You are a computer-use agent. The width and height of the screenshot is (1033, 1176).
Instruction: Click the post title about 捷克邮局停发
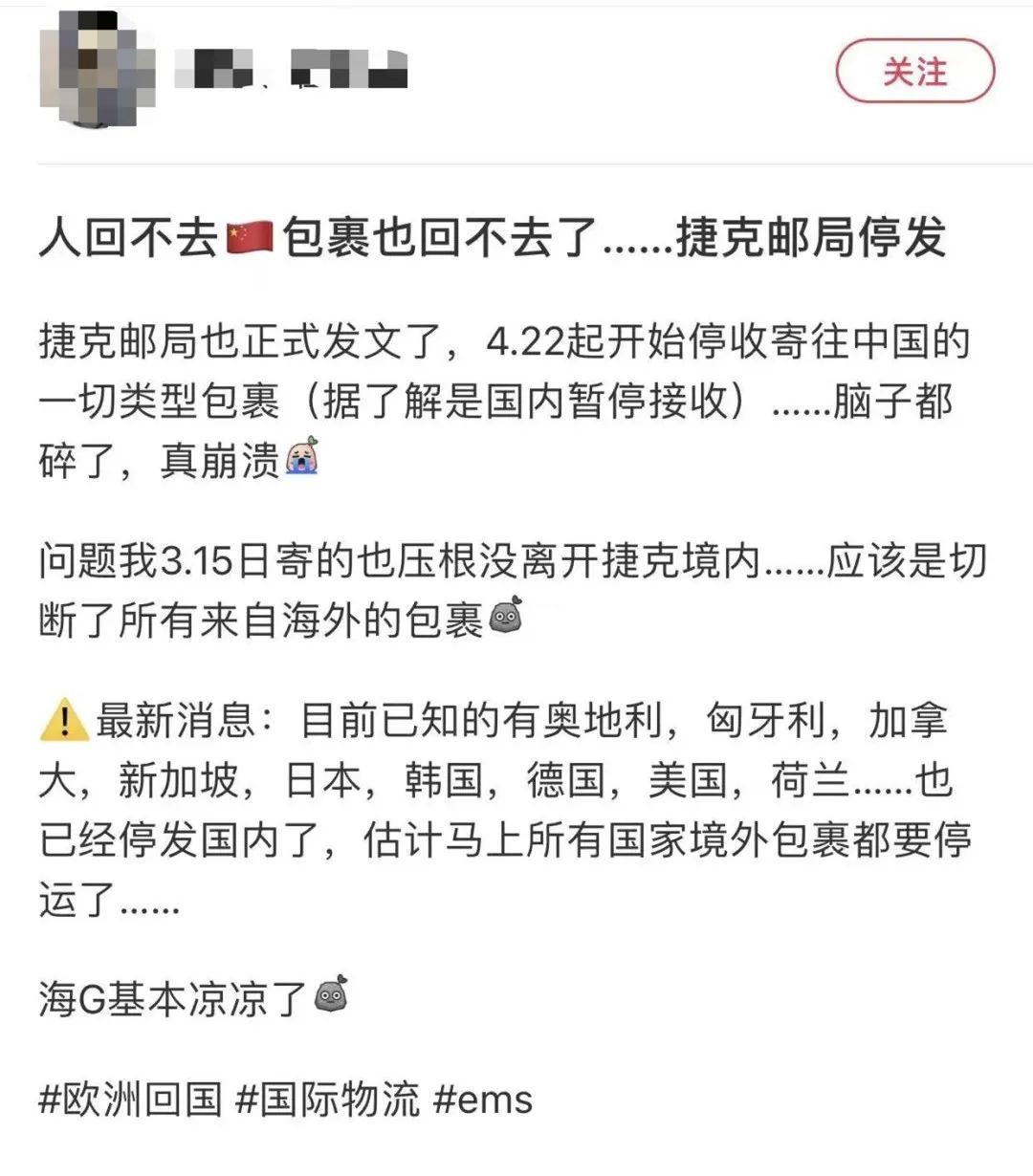(516, 239)
